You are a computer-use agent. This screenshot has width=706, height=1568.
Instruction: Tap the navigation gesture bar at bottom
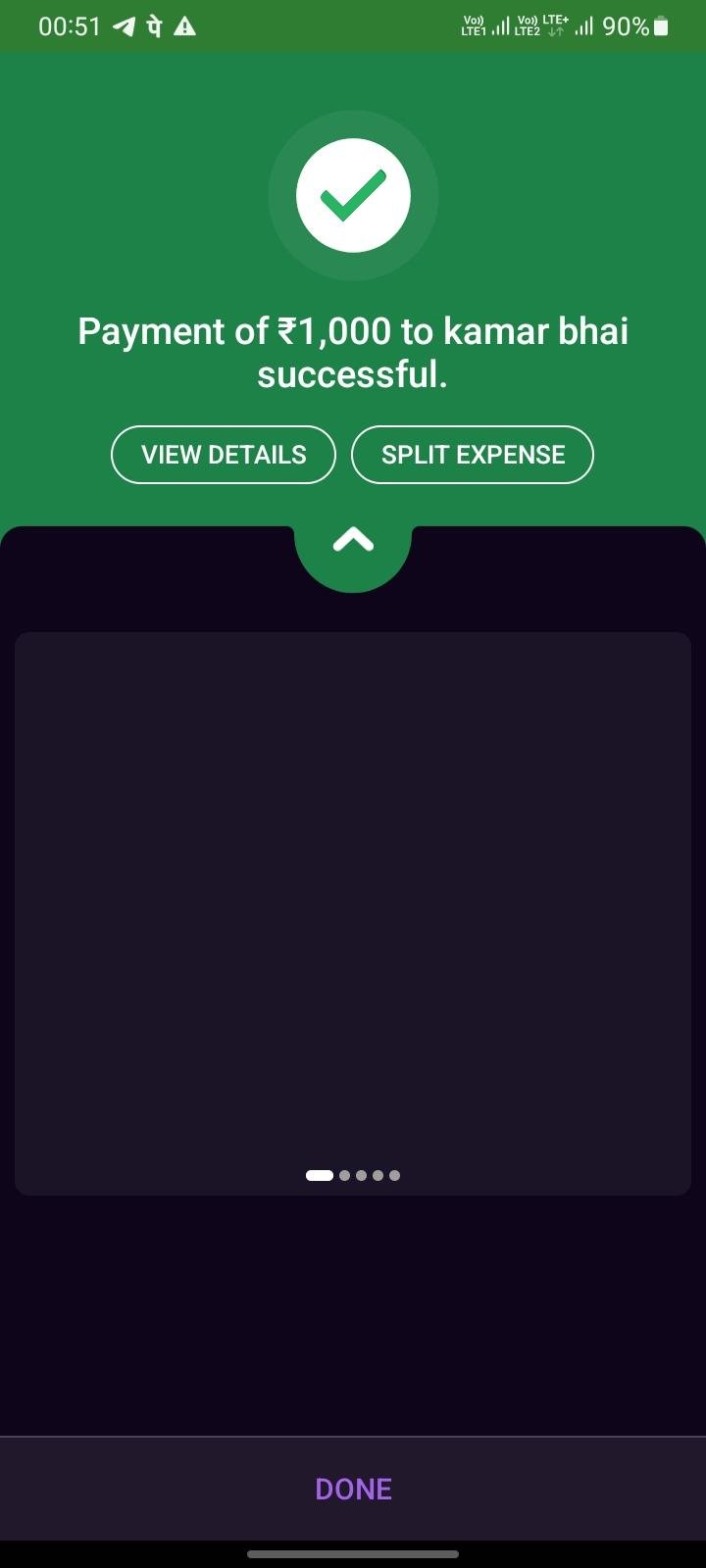coord(353,1553)
